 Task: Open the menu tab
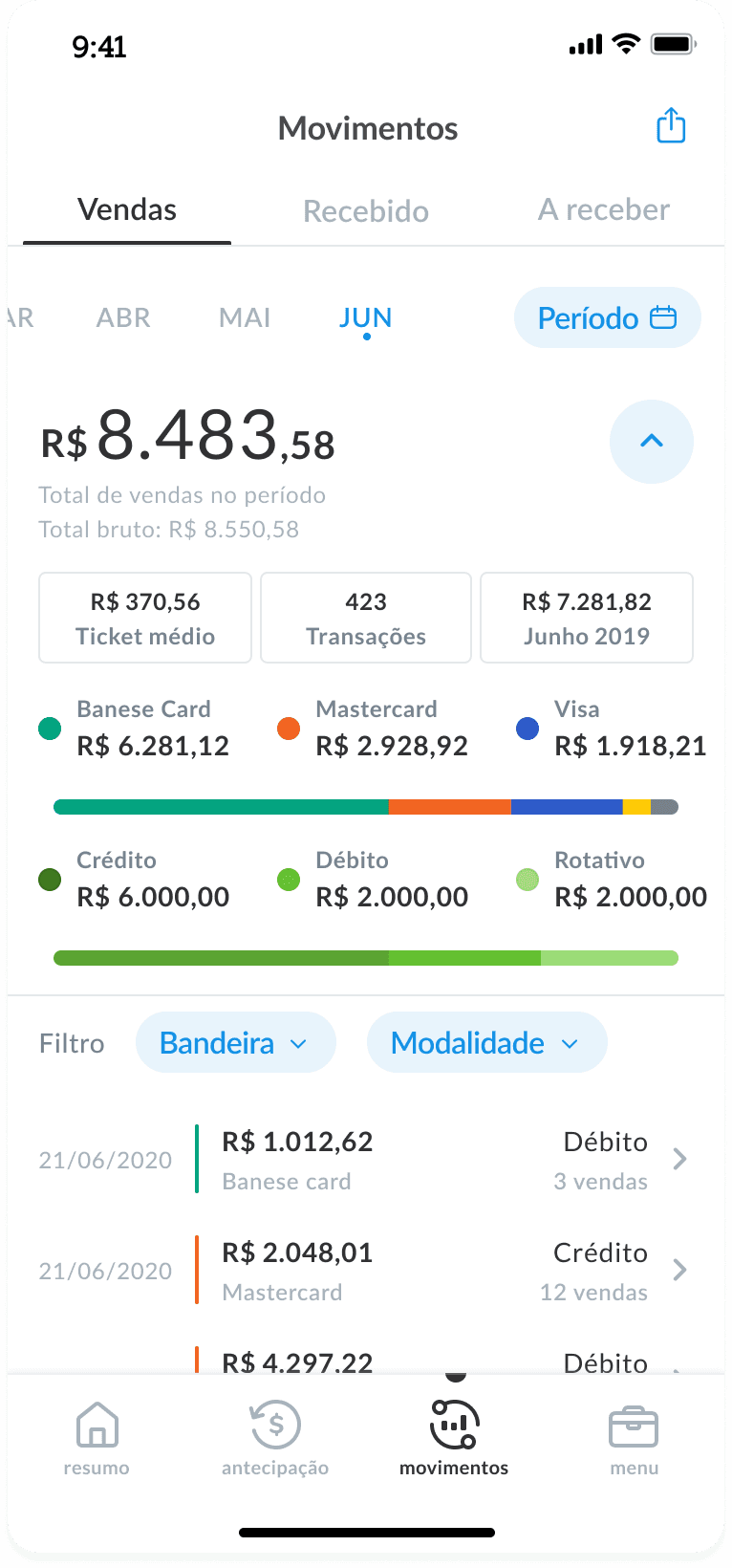[634, 1438]
